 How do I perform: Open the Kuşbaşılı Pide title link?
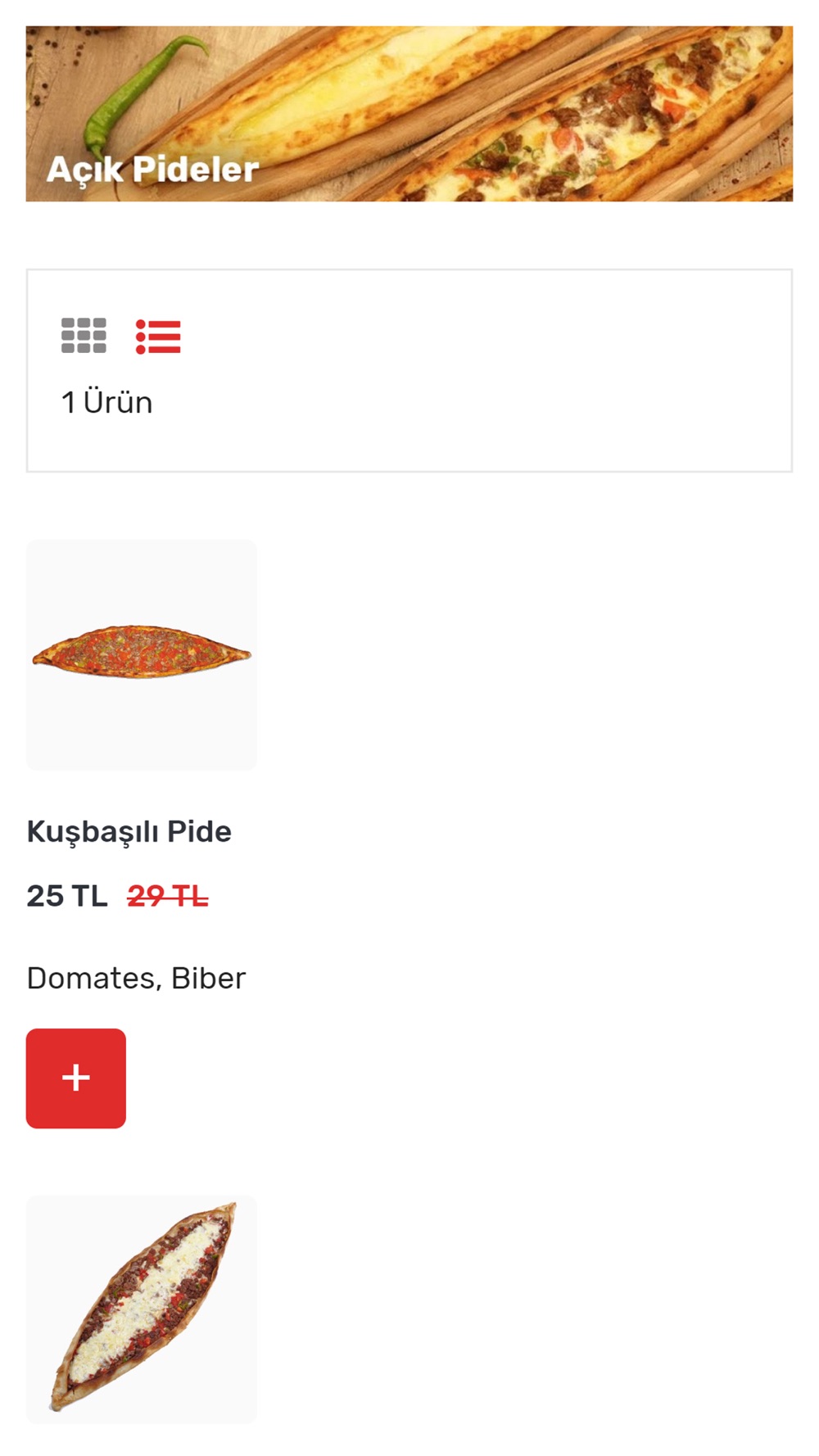129,831
